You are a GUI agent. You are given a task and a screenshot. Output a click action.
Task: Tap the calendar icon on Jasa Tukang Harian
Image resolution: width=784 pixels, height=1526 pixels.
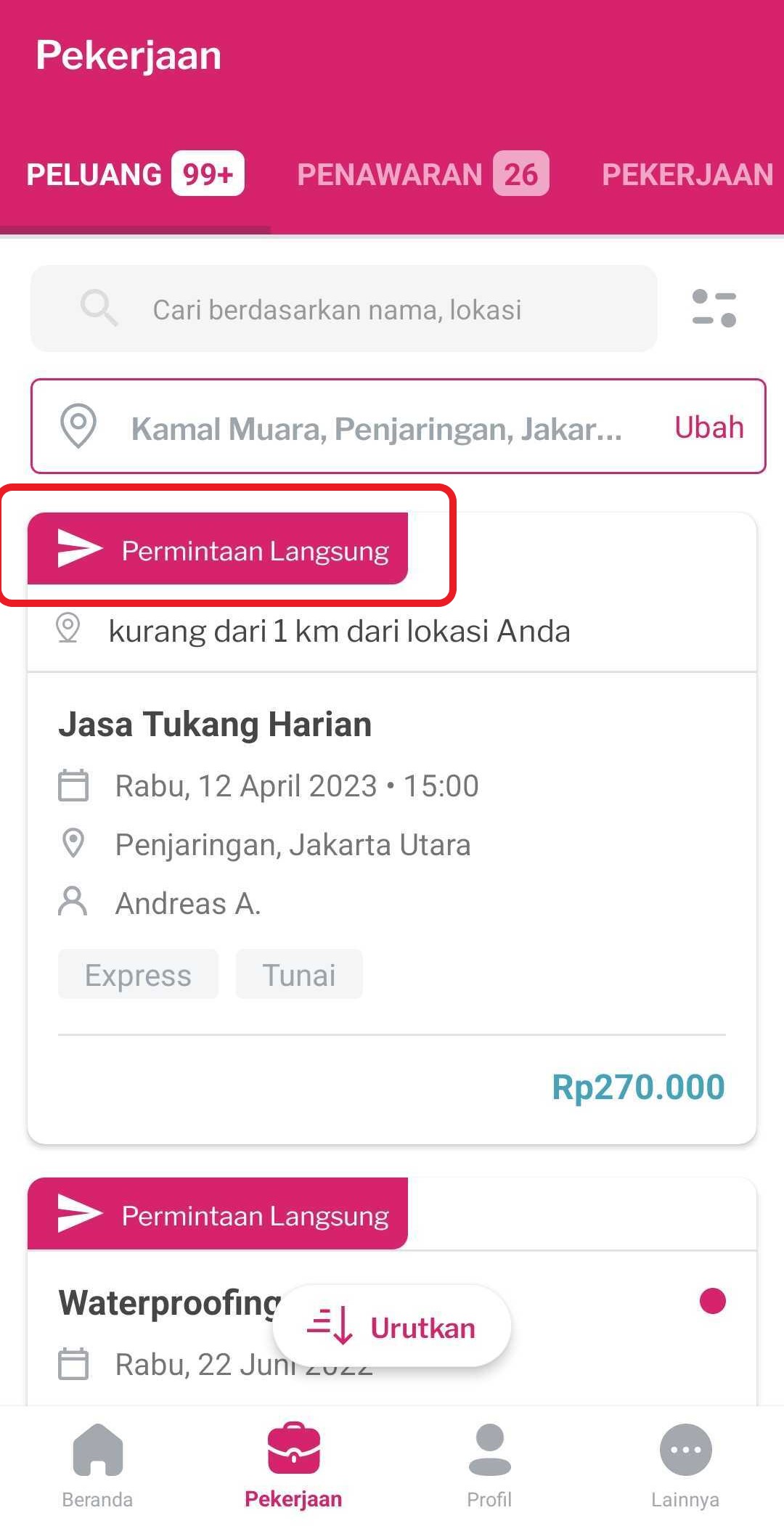tap(73, 785)
